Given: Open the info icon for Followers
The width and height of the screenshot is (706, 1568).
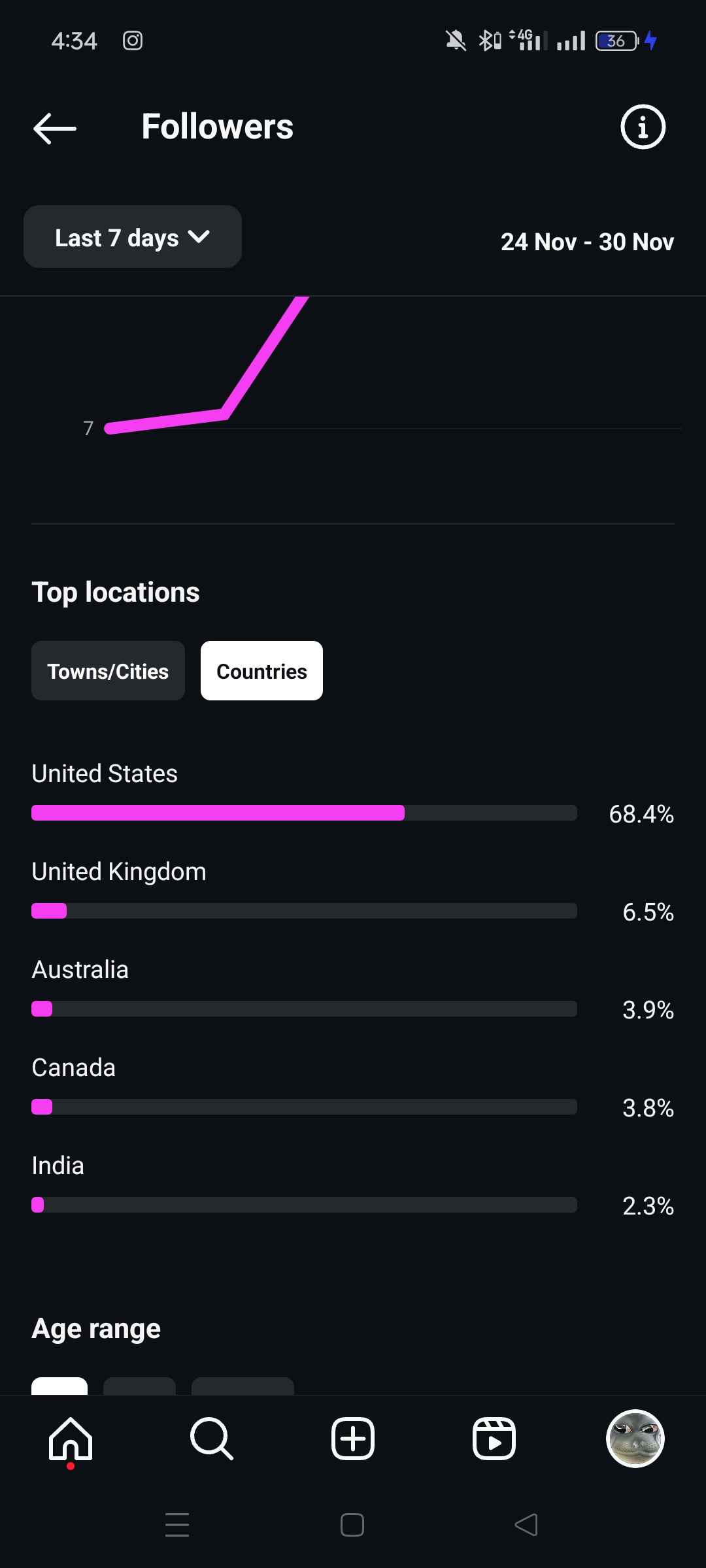Looking at the screenshot, I should pyautogui.click(x=643, y=127).
